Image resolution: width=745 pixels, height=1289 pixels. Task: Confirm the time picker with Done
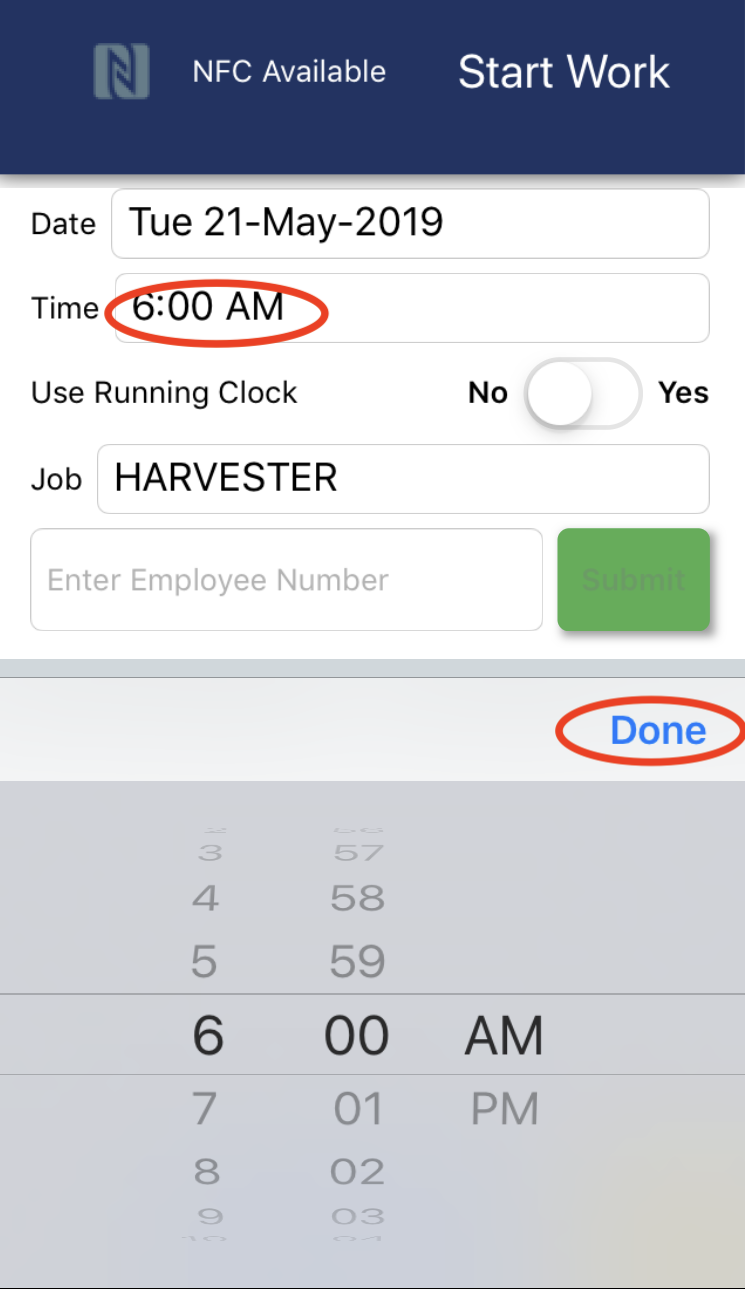point(658,731)
